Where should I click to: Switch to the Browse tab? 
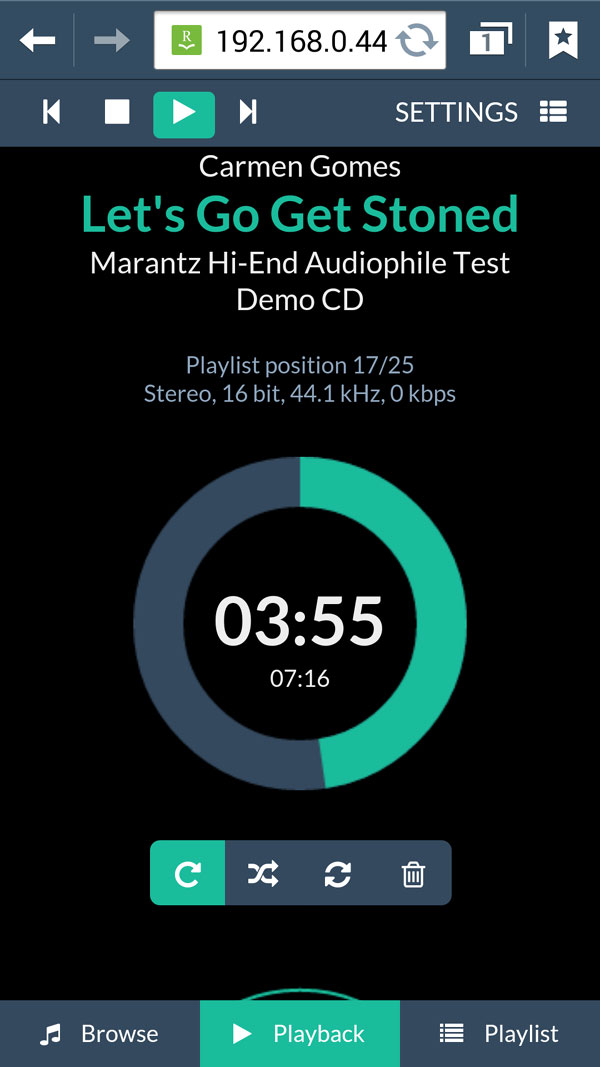(100, 1034)
